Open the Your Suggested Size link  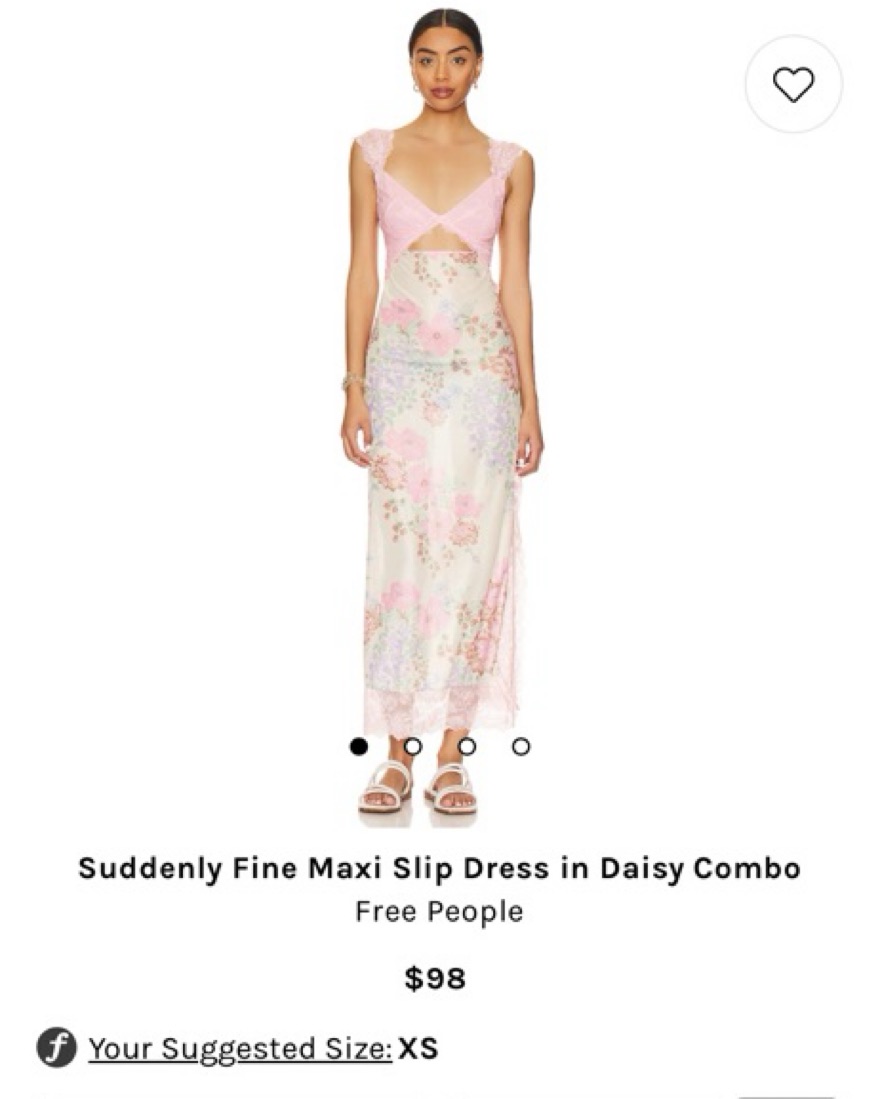pos(240,1048)
